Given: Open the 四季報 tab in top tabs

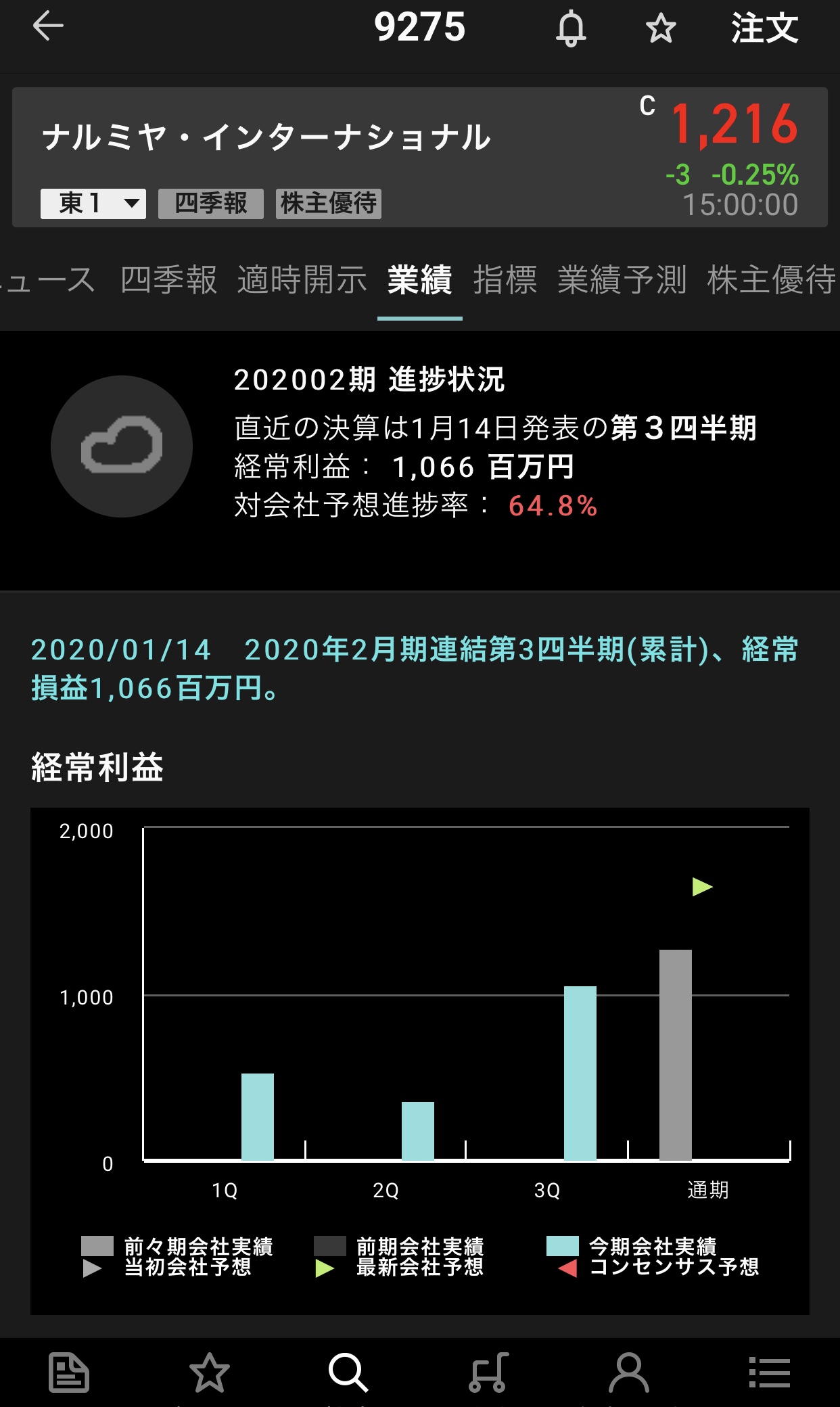Looking at the screenshot, I should 169,280.
